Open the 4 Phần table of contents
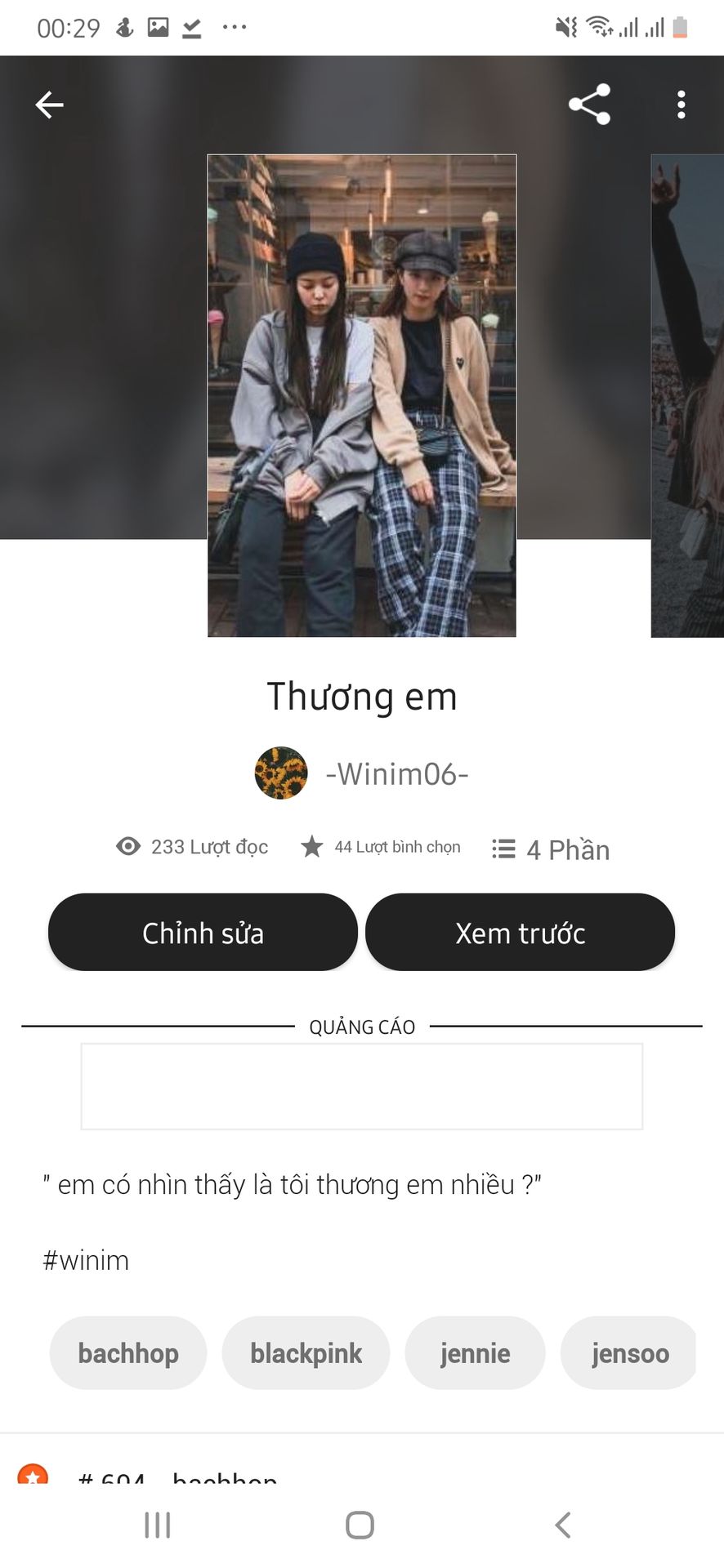The width and height of the screenshot is (724, 1568). click(x=551, y=849)
